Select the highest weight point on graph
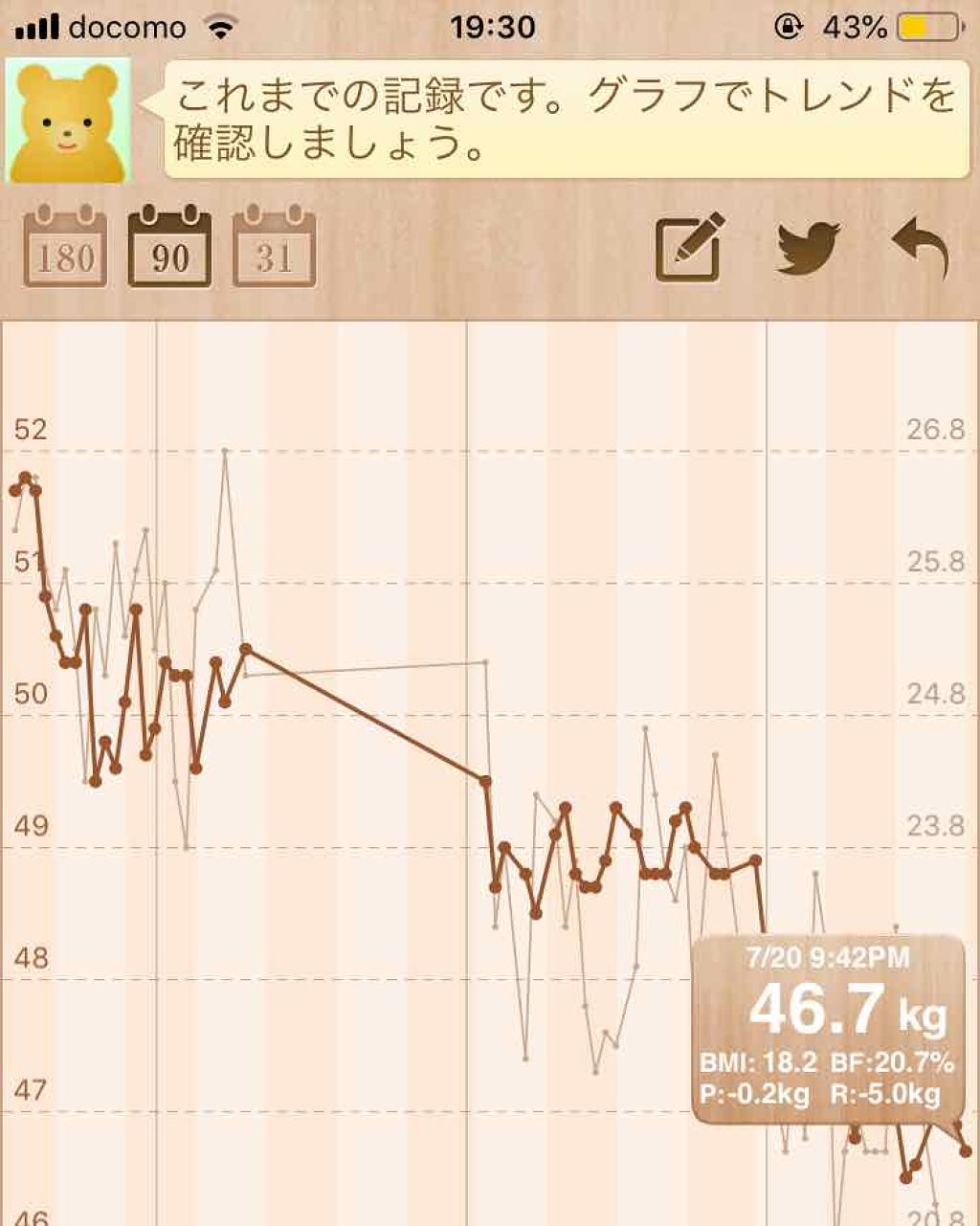This screenshot has width=980, height=1226. point(24,479)
